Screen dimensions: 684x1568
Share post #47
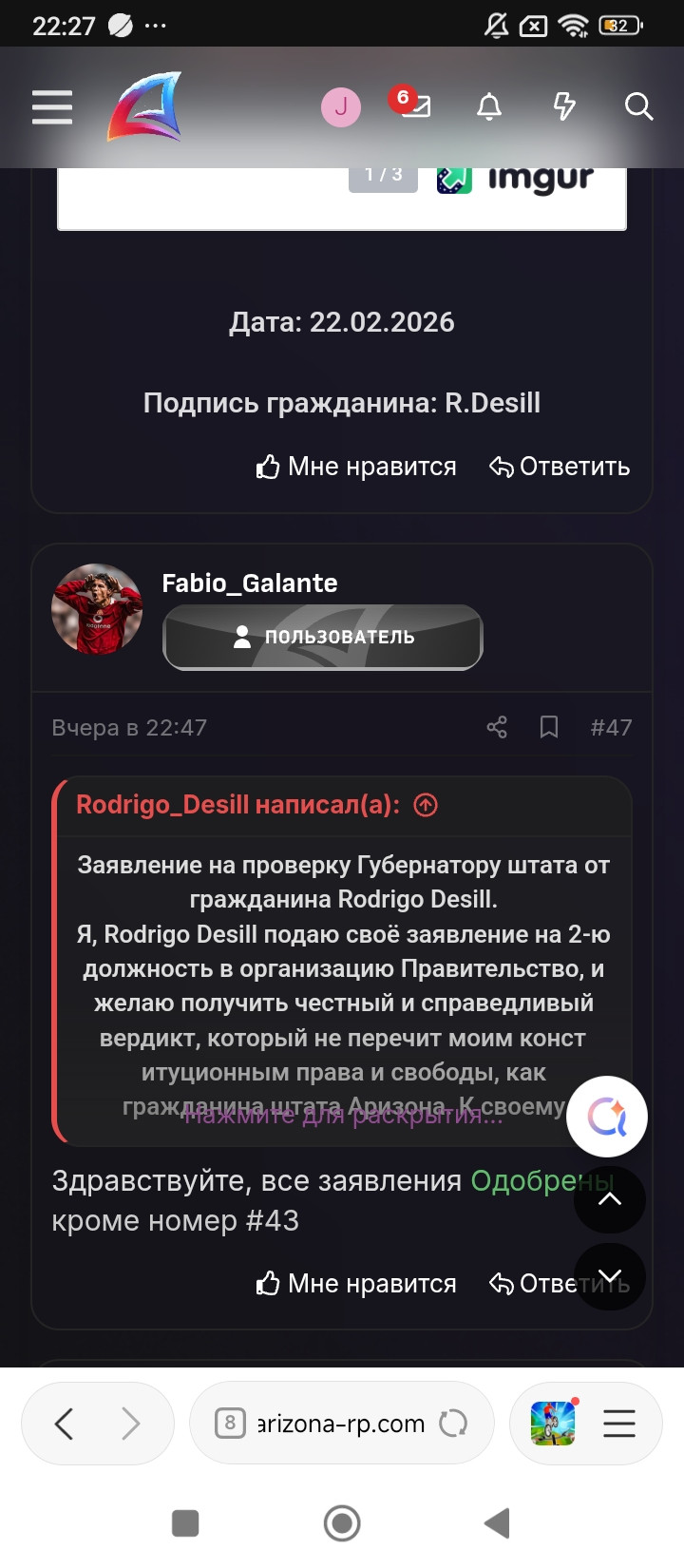pyautogui.click(x=497, y=728)
